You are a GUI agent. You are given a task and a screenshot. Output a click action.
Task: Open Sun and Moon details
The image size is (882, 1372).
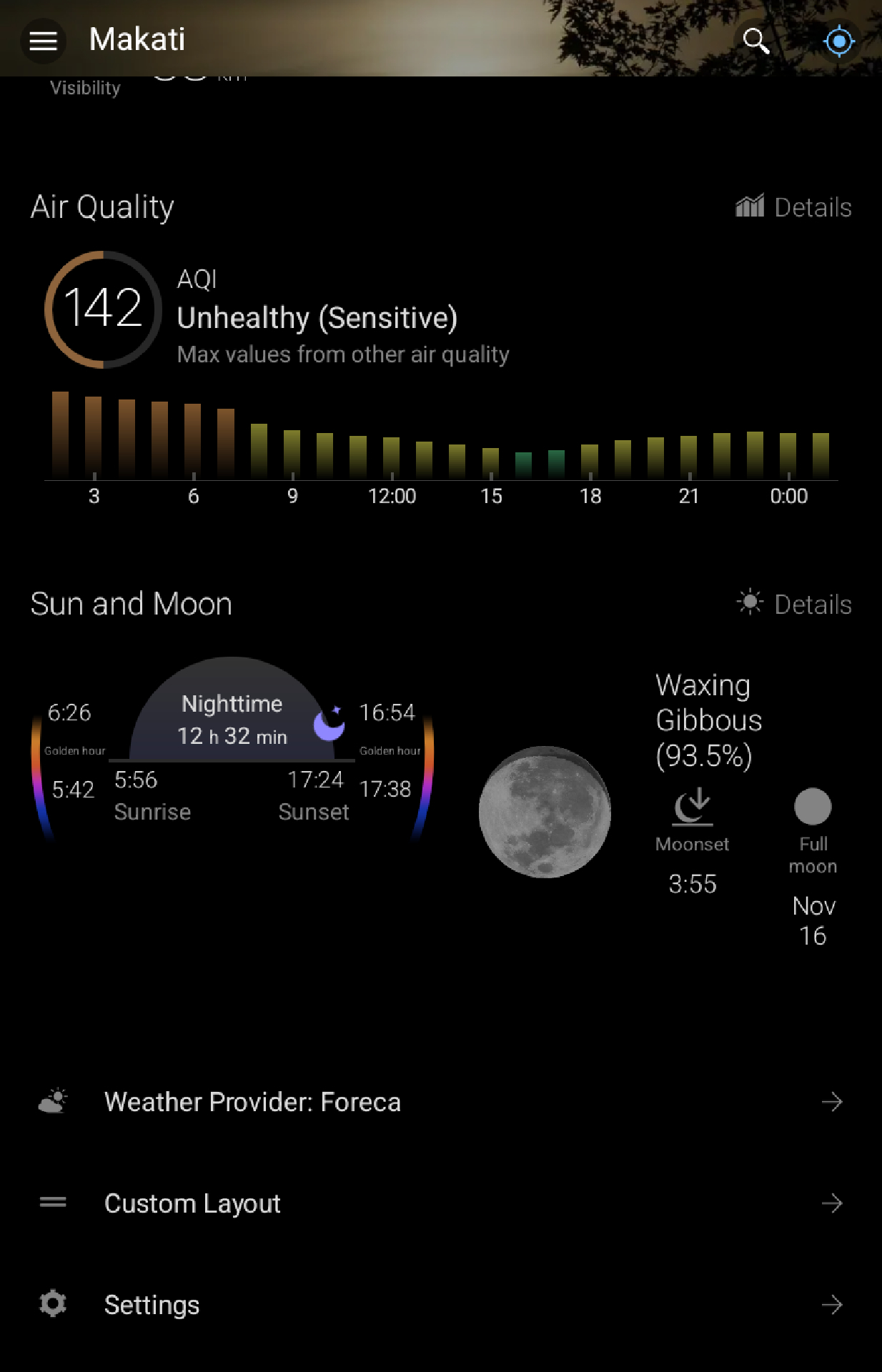click(x=794, y=605)
